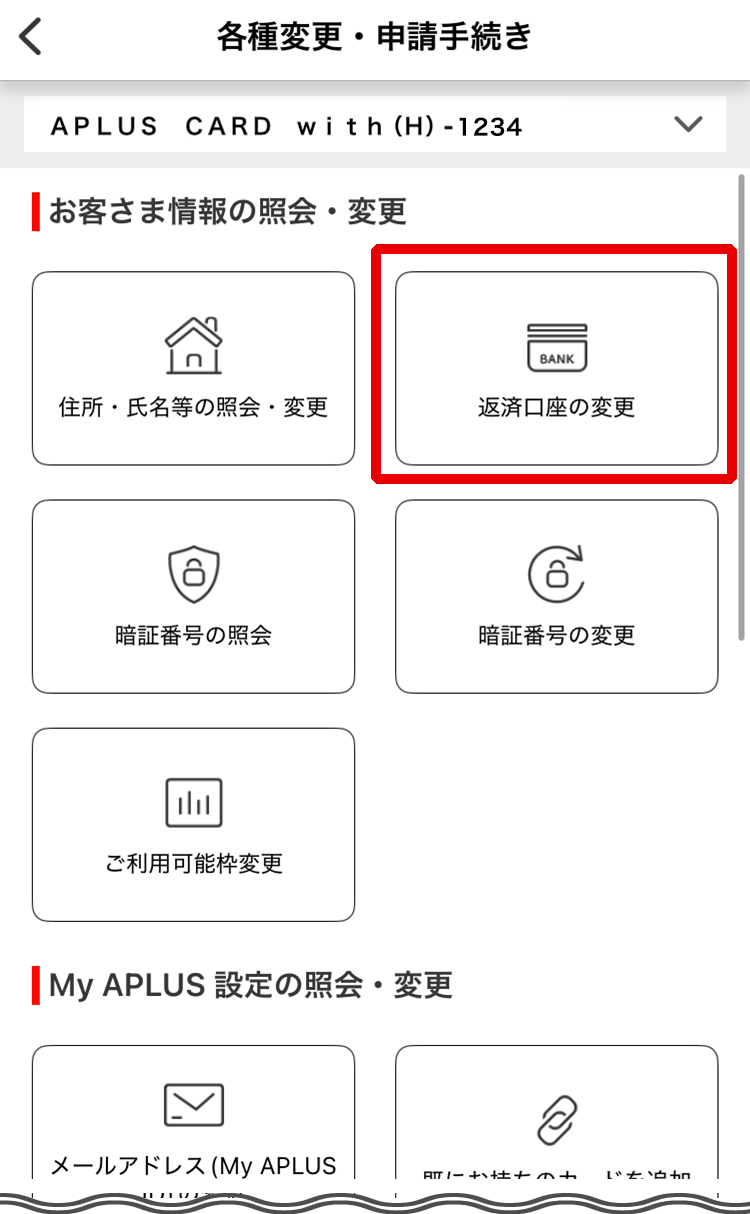Image resolution: width=750 pixels, height=1214 pixels.
Task: Choose 暗証番号の変更
Action: coord(557,596)
